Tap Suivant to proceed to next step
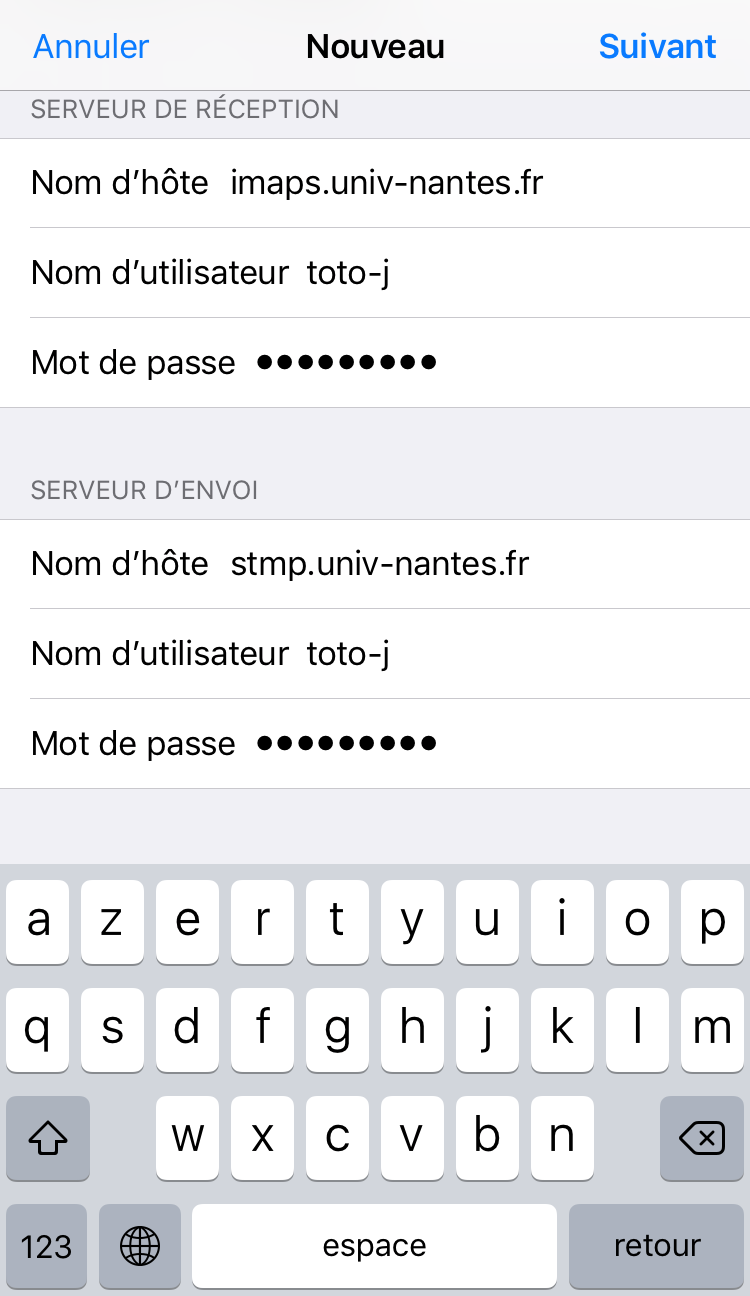Viewport: 750px width, 1296px height. point(658,46)
